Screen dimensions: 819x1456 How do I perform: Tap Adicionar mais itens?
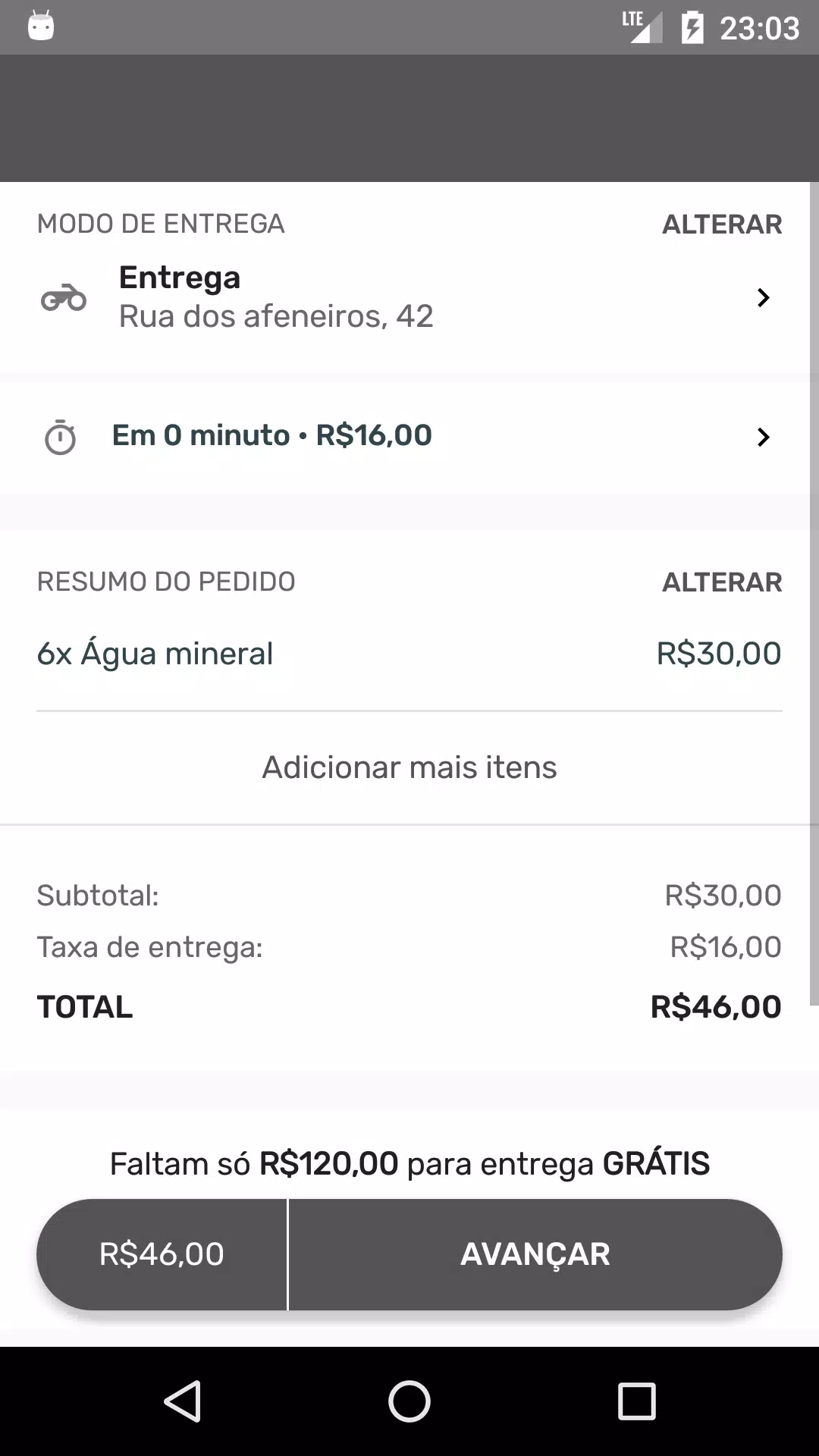[x=409, y=767]
